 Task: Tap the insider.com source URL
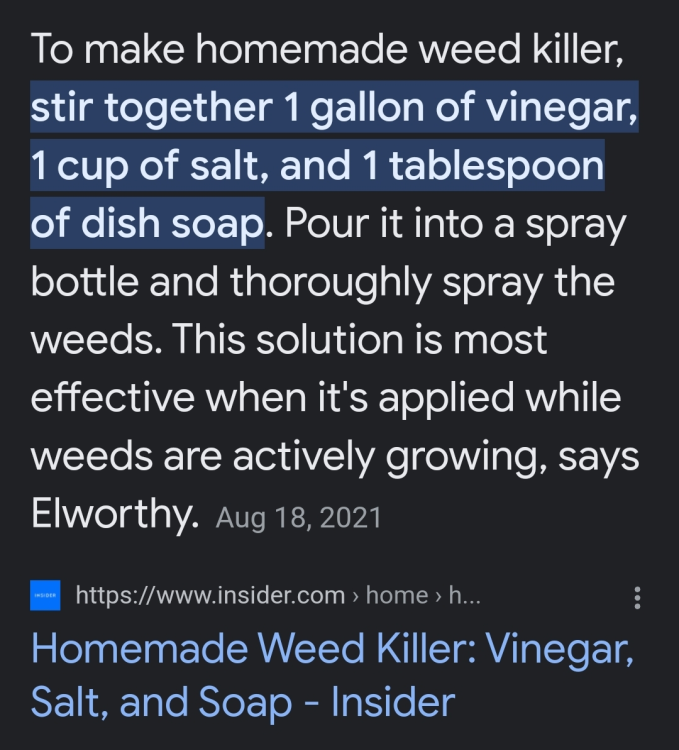tap(278, 596)
